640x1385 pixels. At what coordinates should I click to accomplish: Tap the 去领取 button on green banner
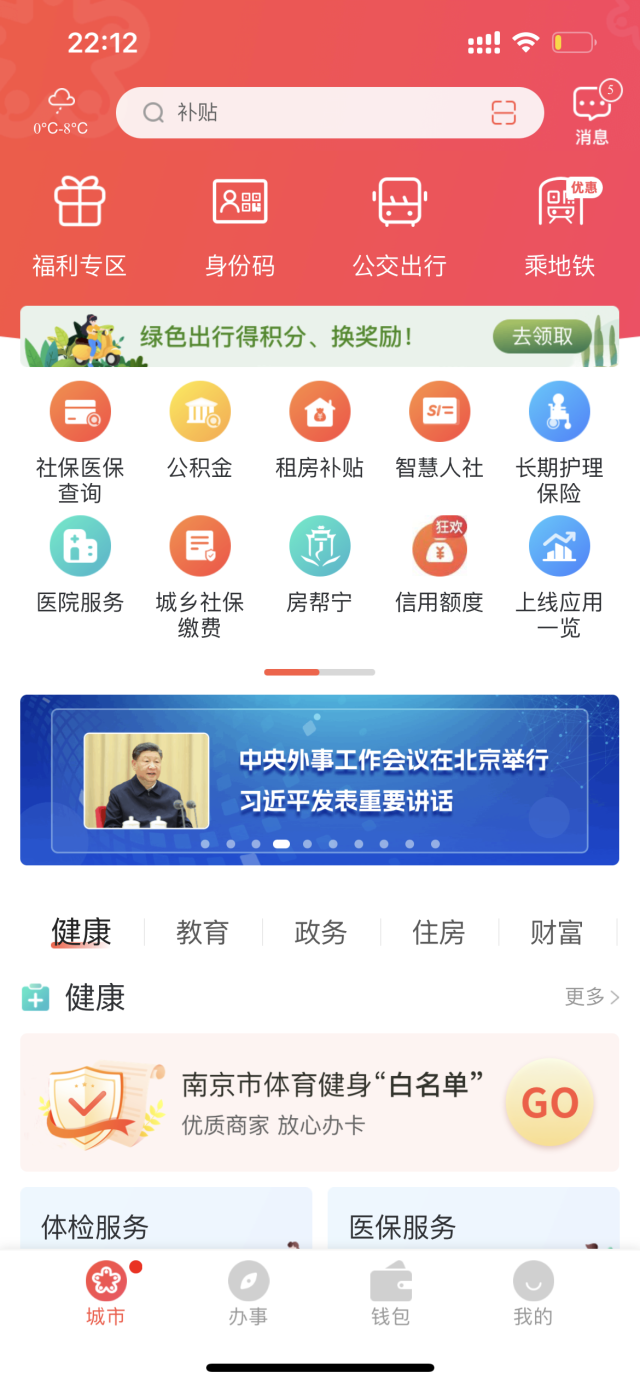(543, 337)
